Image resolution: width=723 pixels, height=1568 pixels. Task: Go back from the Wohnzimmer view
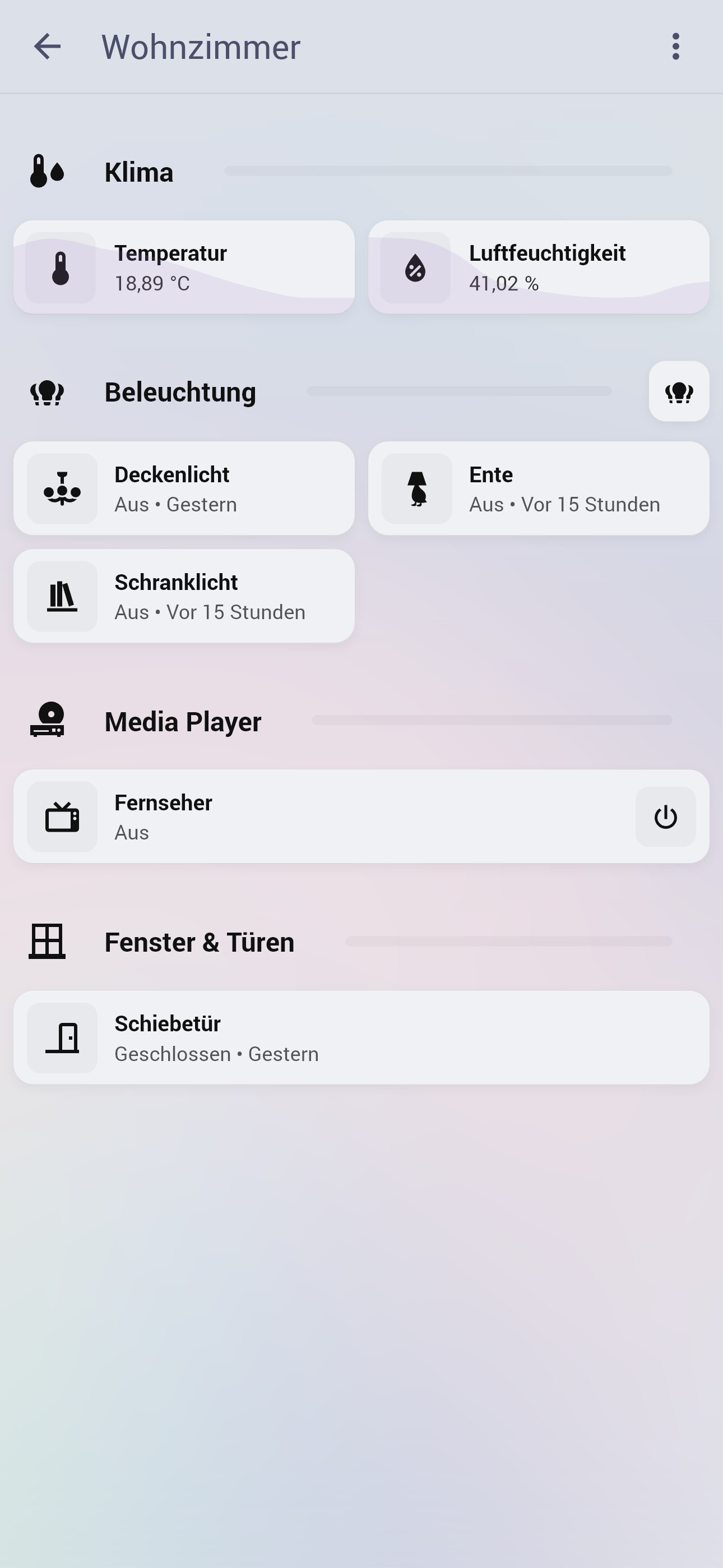tap(48, 47)
